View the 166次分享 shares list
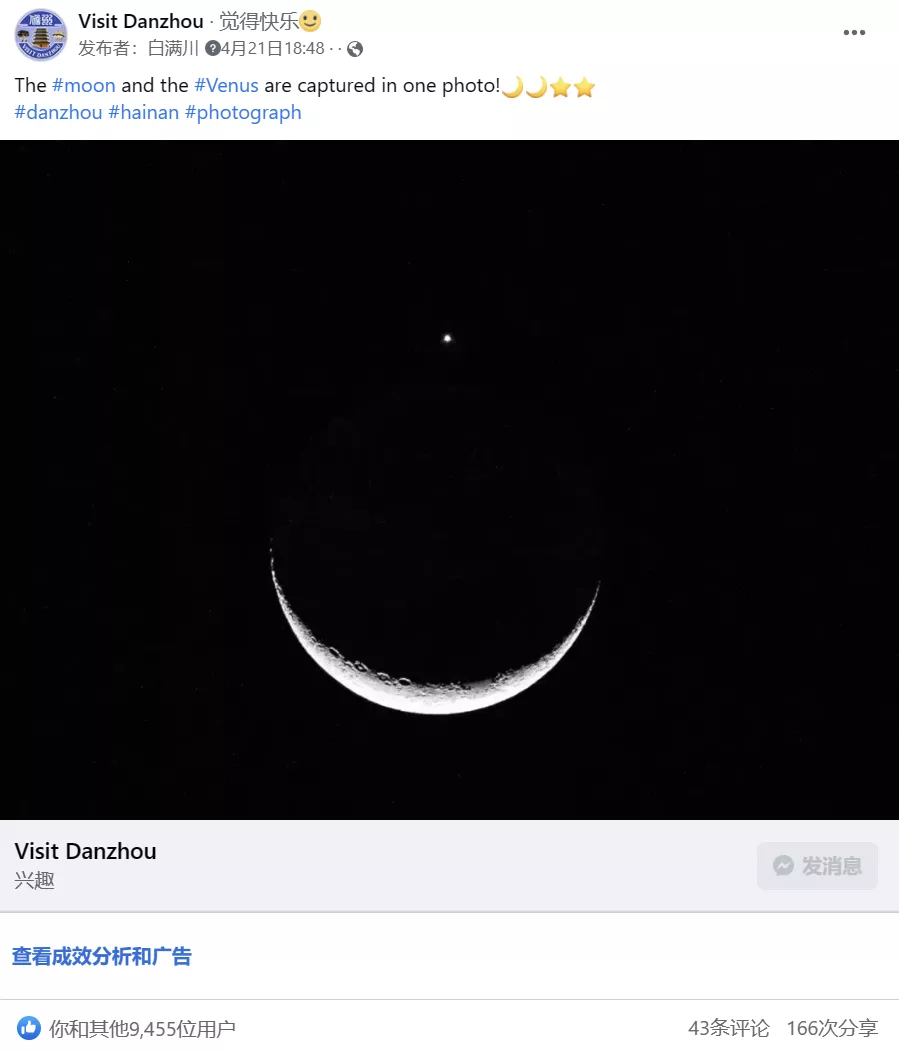Viewport: 899px width, 1051px height. (832, 1028)
